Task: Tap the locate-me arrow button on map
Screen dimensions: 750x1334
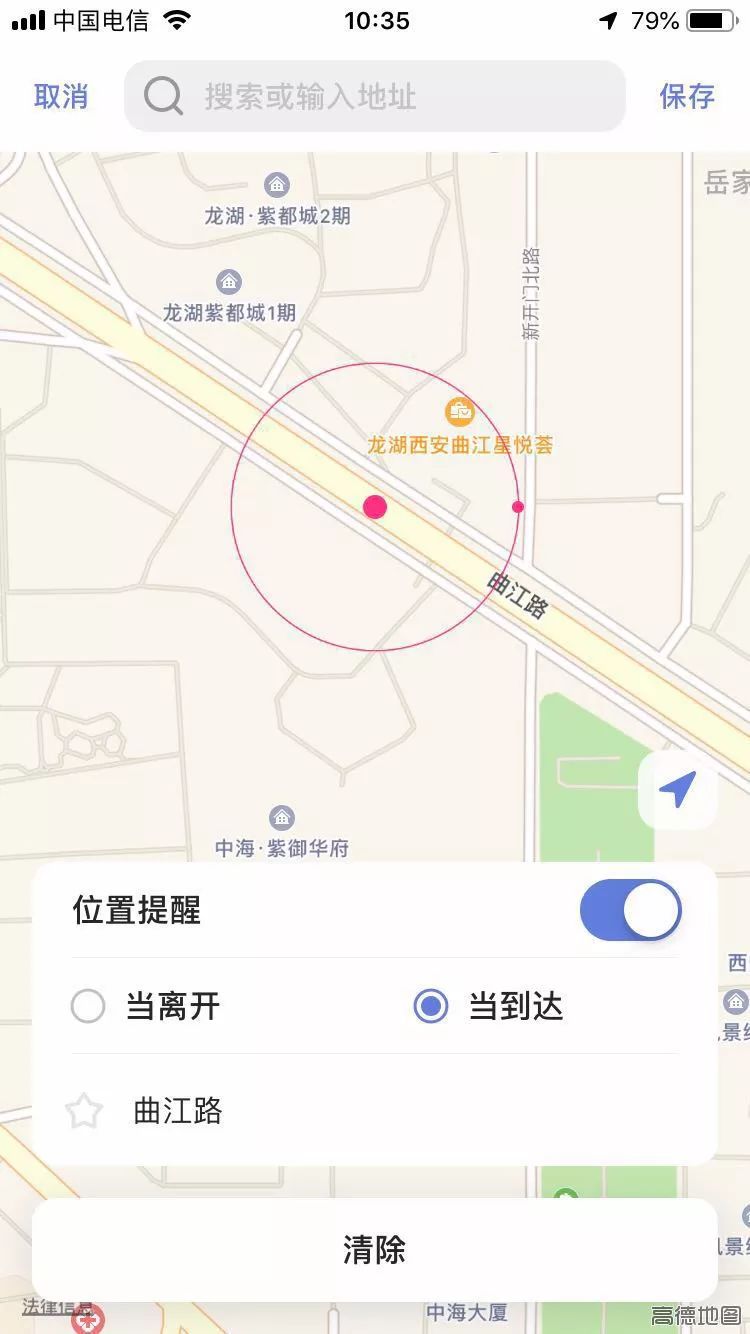Action: pos(678,790)
